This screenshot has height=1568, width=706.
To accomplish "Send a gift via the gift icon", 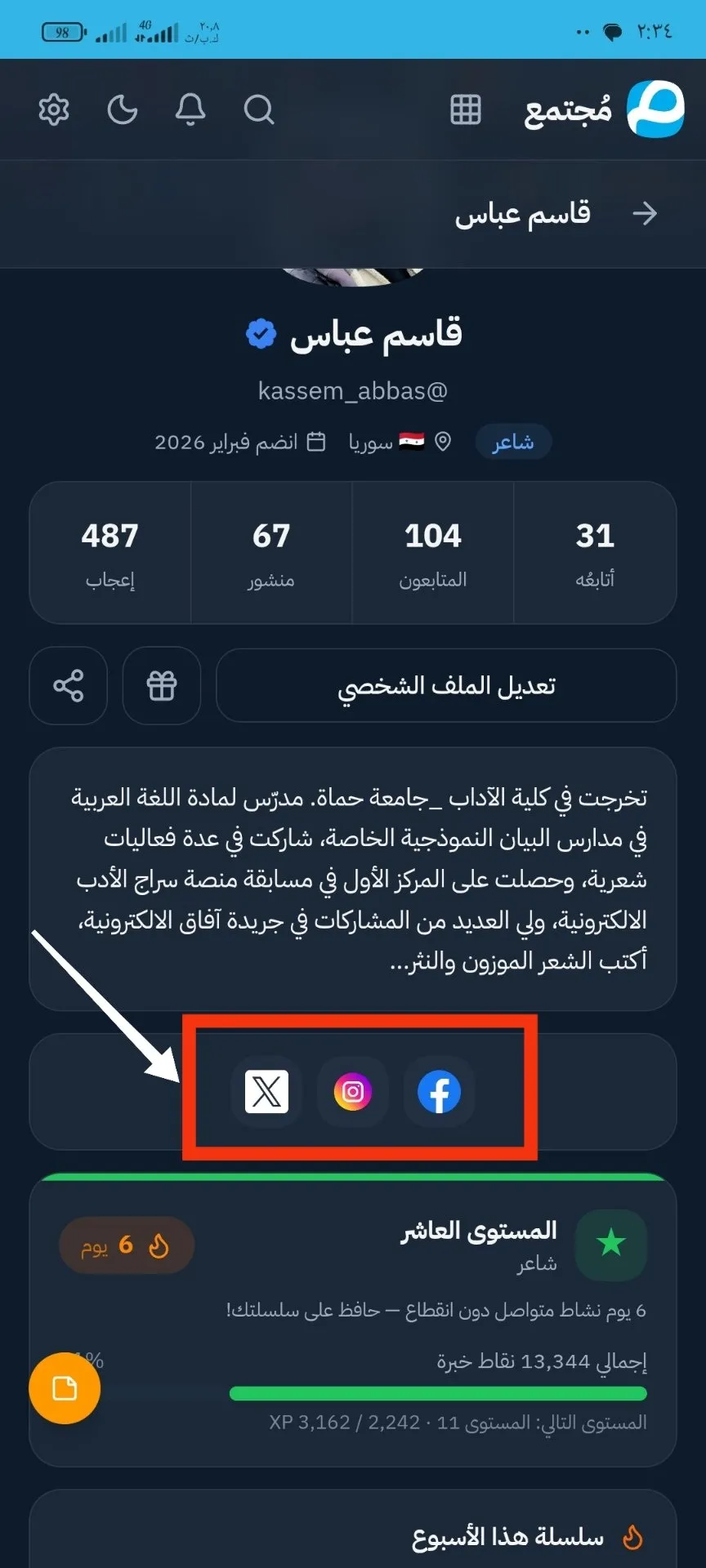I will (162, 686).
